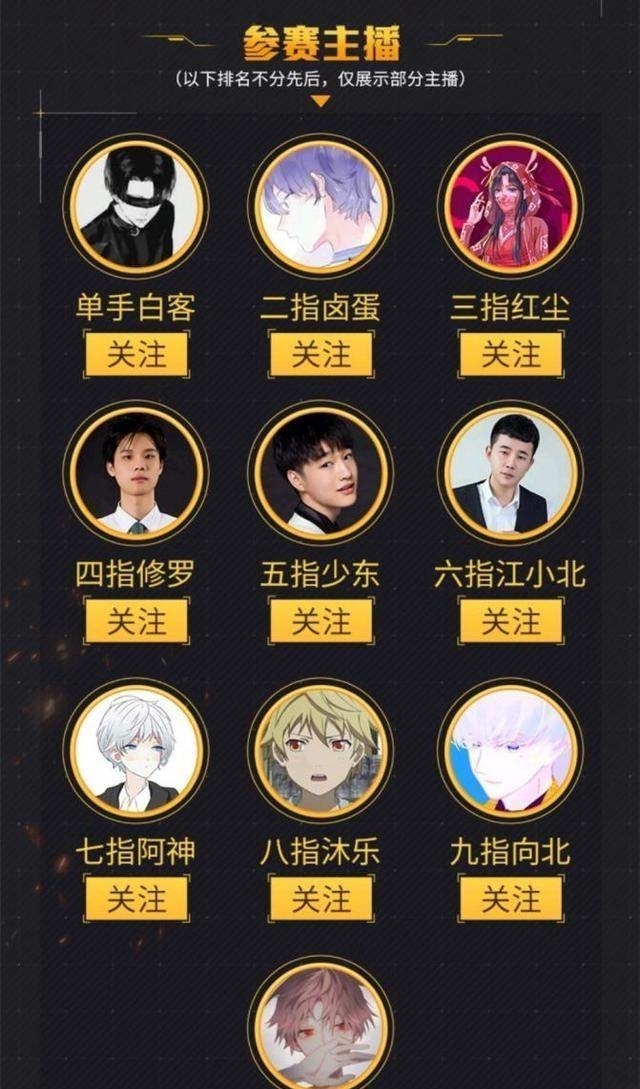Follow streamer 单手白客
The image size is (640, 1089).
pos(136,354)
